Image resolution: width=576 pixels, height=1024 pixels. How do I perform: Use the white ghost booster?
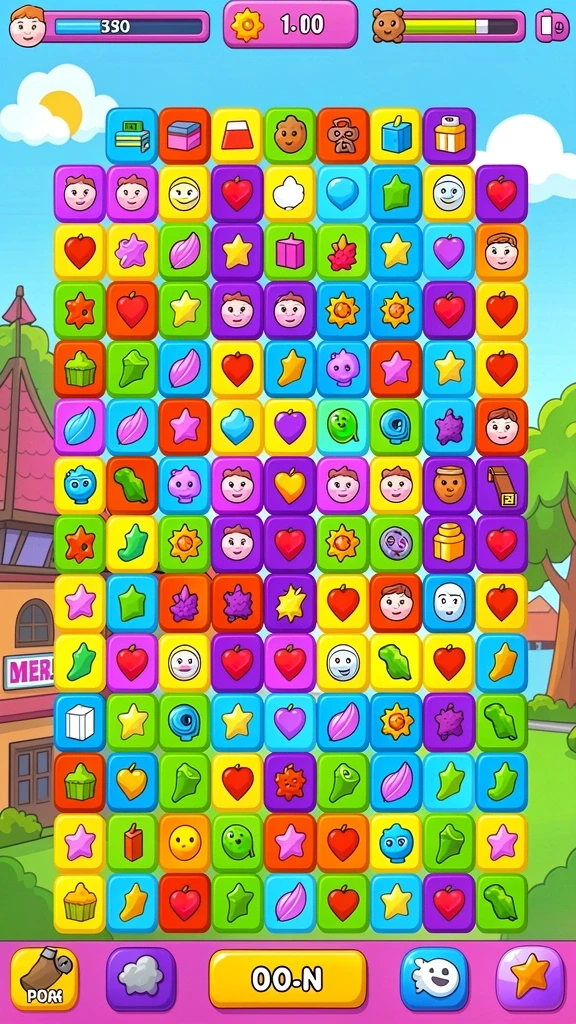click(434, 978)
